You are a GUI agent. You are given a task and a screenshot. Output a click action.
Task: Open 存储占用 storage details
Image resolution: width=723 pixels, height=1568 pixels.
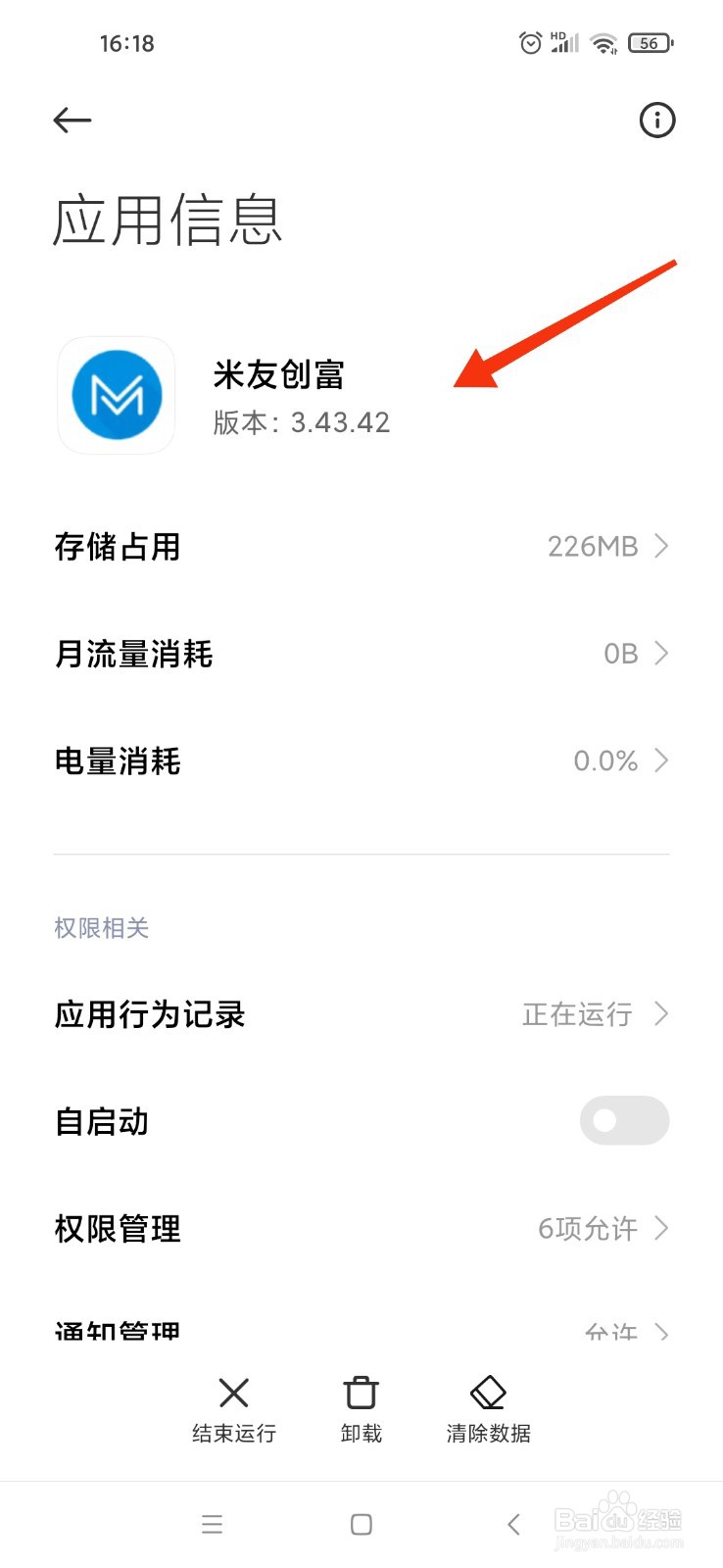pos(361,547)
